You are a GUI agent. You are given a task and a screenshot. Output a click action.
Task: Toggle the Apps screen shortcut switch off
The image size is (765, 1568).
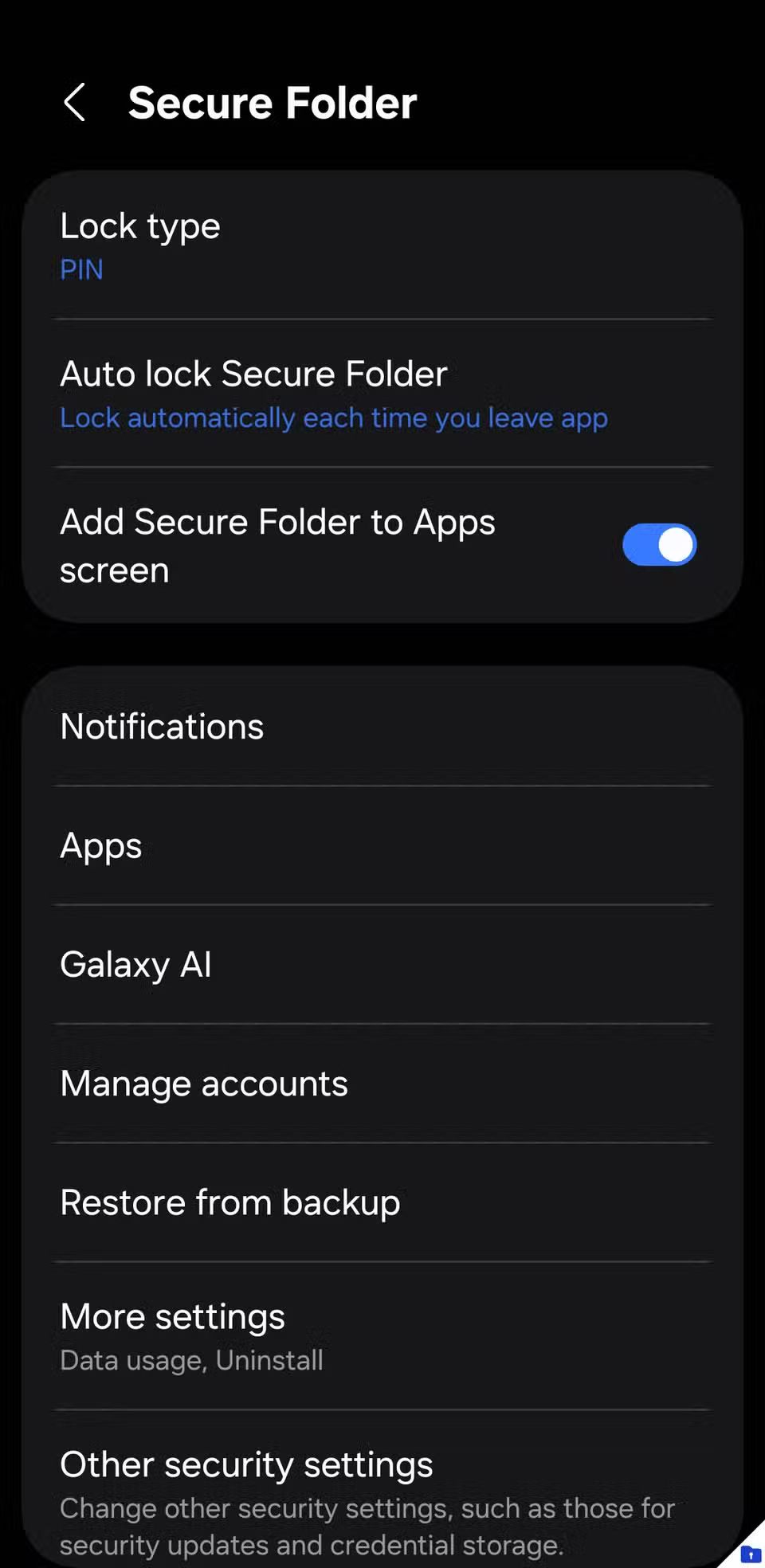tap(659, 544)
